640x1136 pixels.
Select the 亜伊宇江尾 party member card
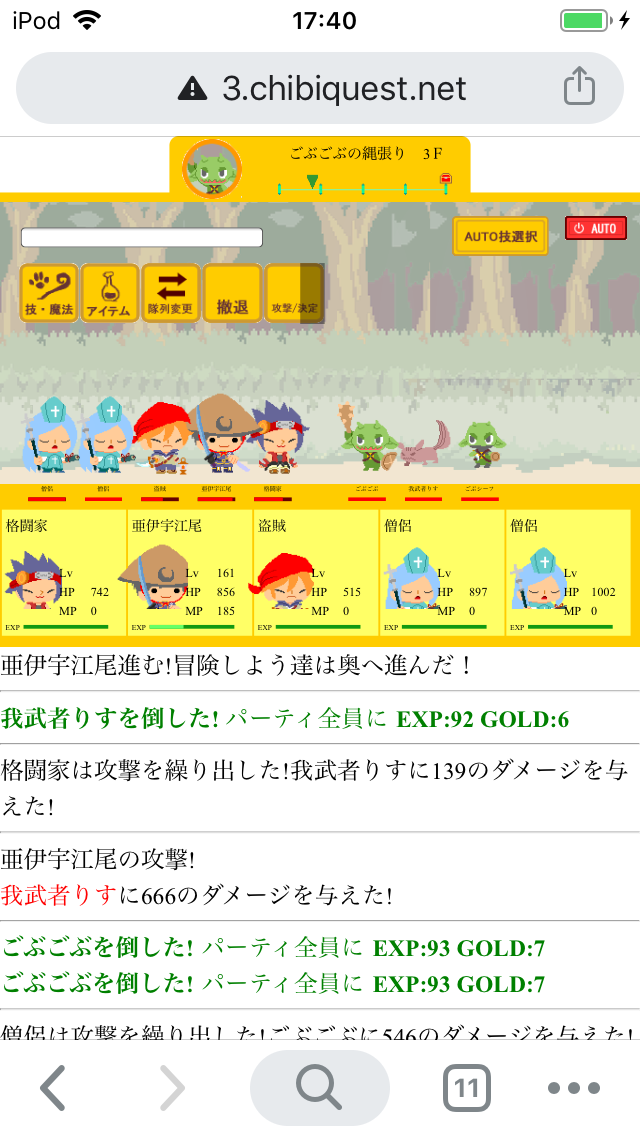click(x=190, y=573)
